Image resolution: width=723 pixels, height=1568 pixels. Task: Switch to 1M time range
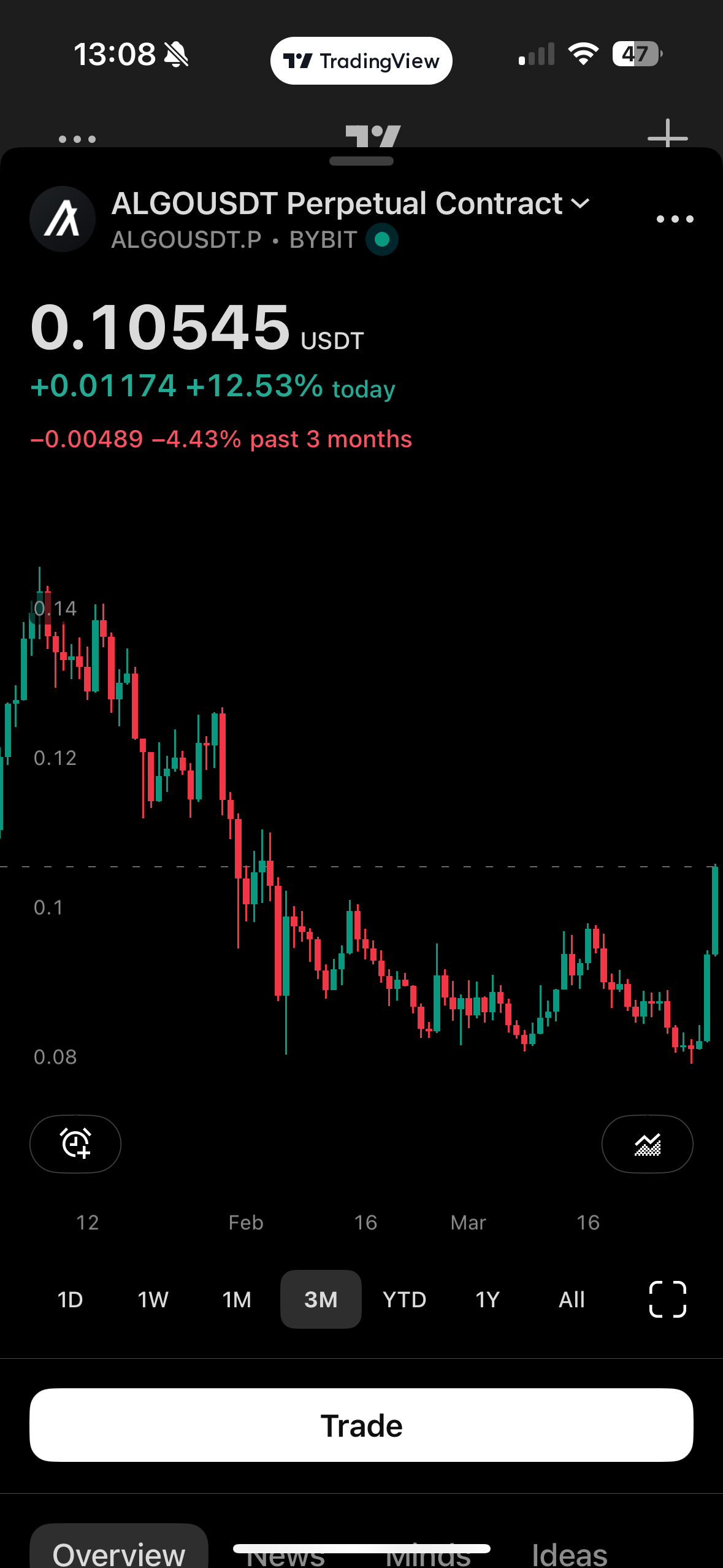coord(237,1299)
